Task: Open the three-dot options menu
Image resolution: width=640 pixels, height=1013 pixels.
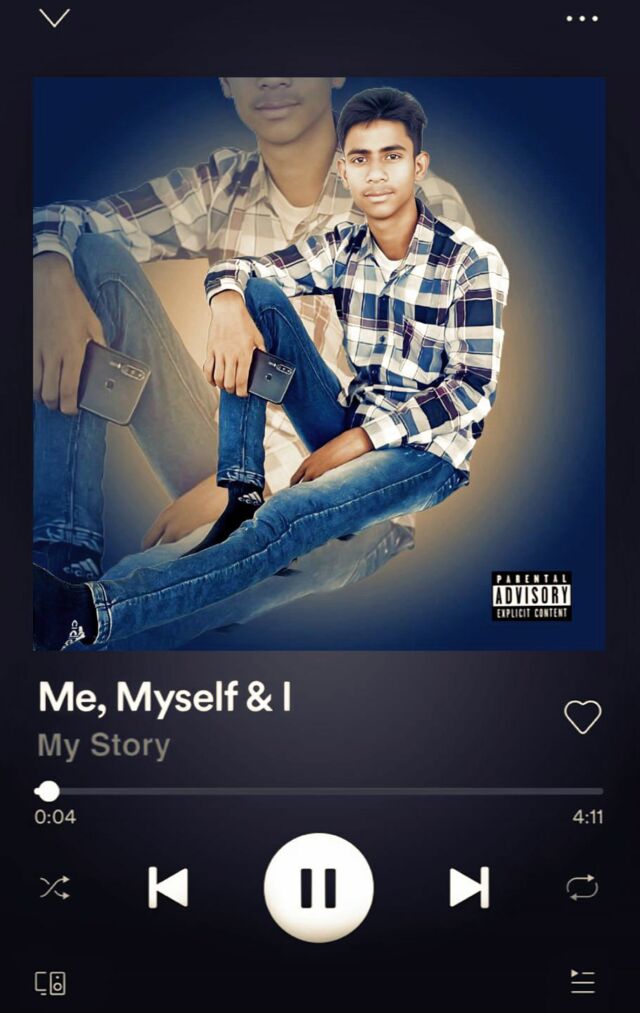Action: [582, 18]
